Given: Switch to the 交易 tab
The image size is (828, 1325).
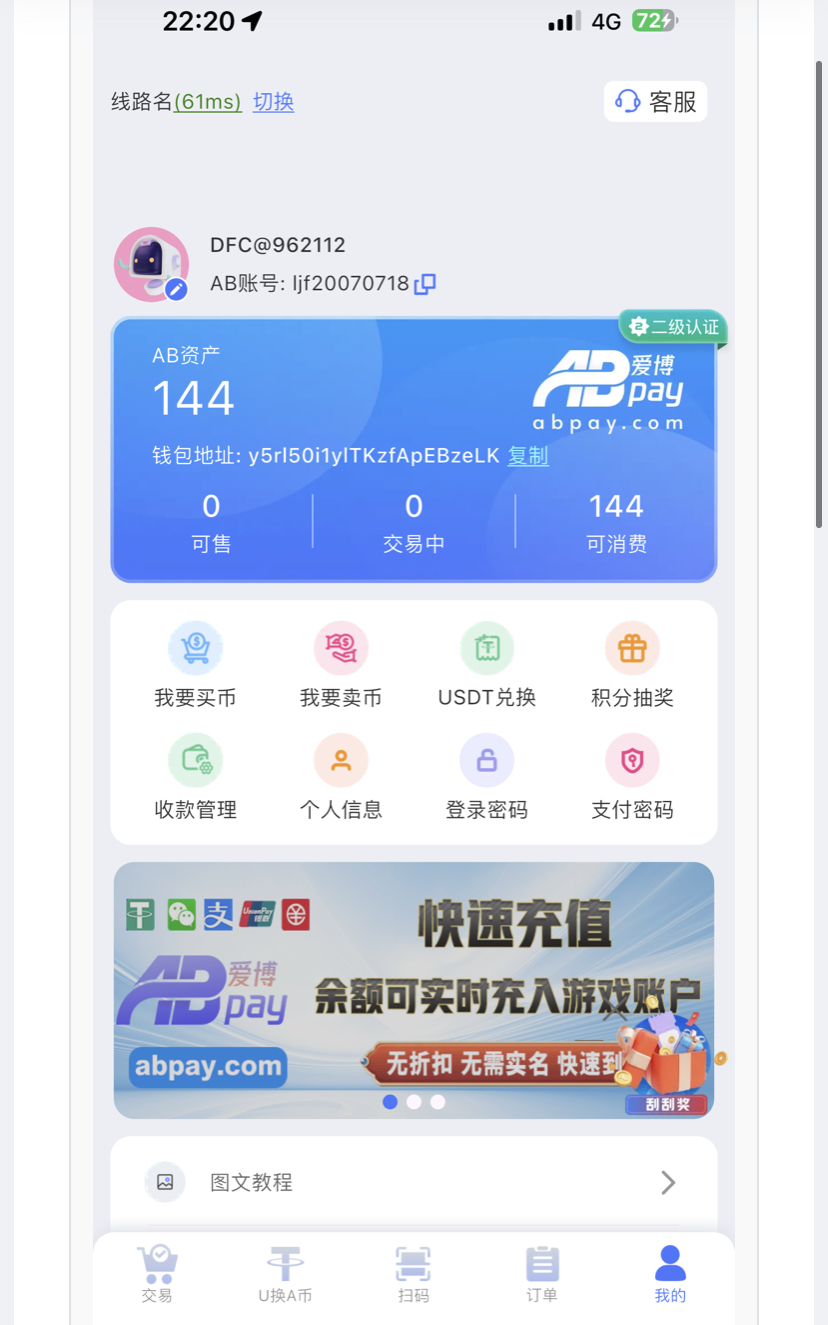Looking at the screenshot, I should click(157, 1274).
